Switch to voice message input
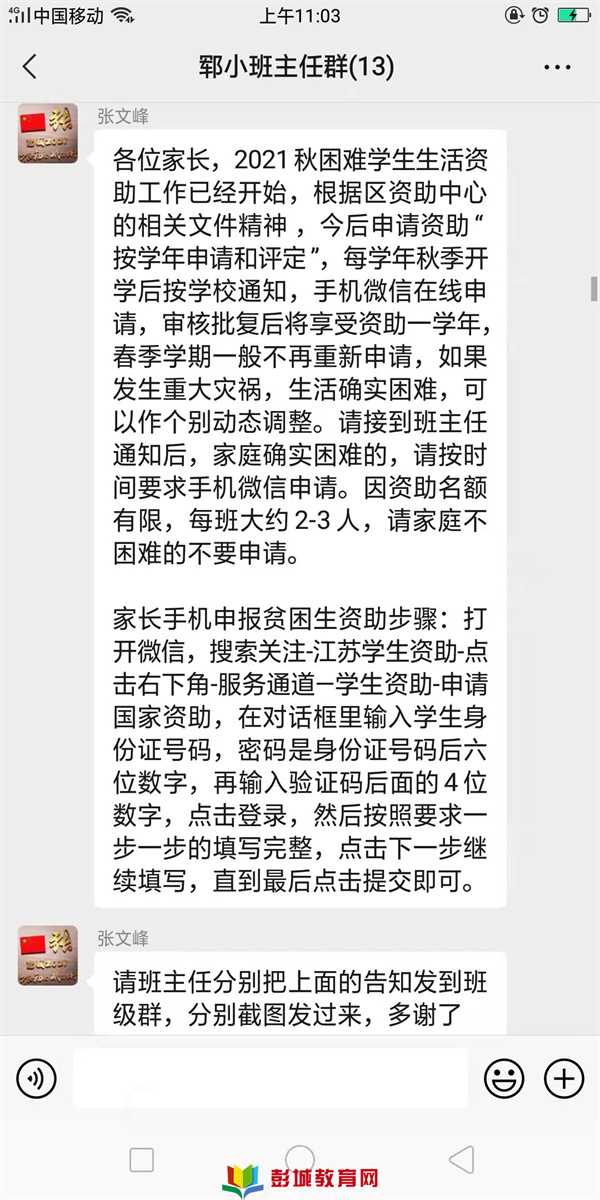The width and height of the screenshot is (600, 1200). pos(37,1078)
